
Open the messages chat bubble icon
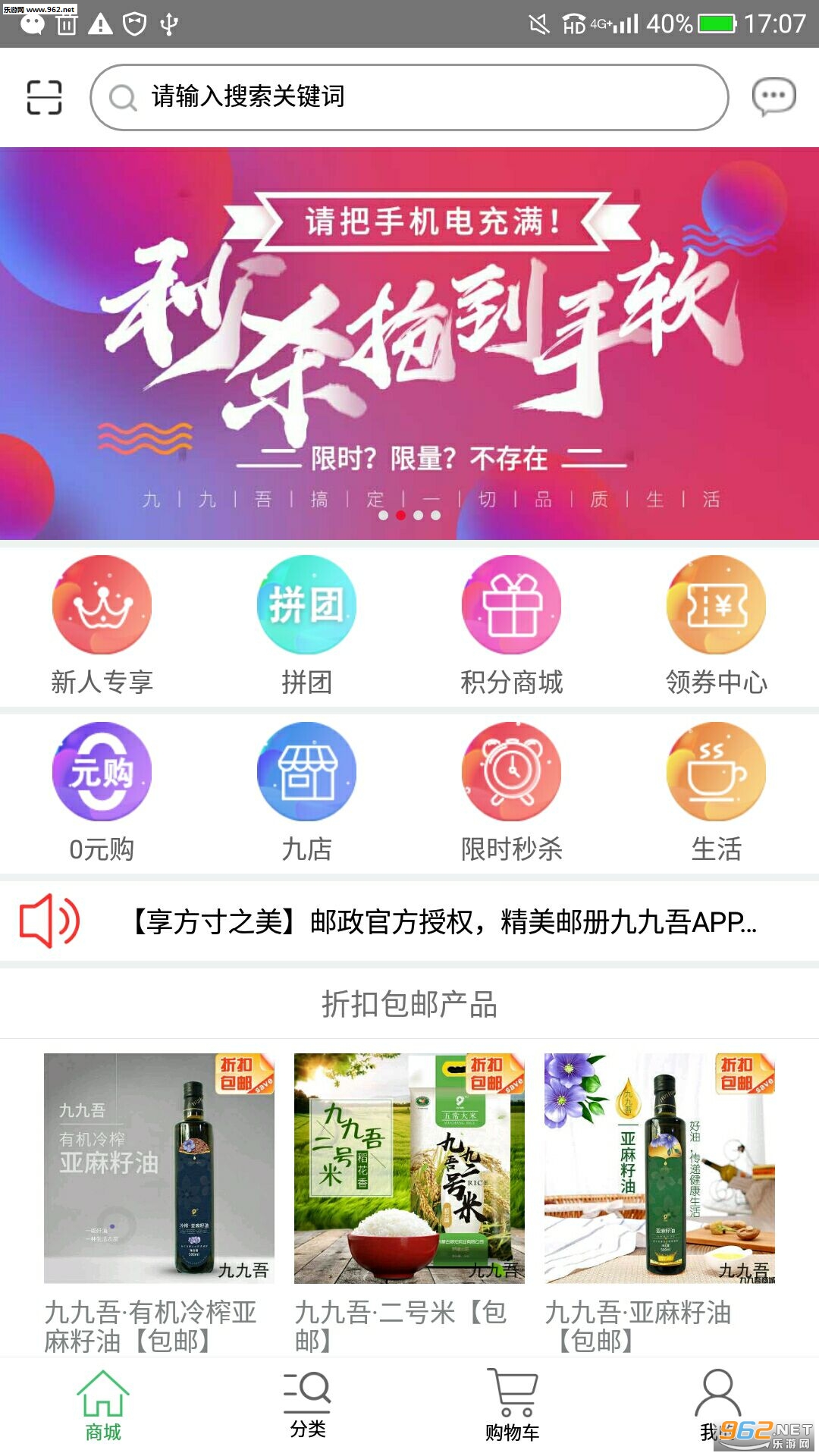click(x=773, y=97)
